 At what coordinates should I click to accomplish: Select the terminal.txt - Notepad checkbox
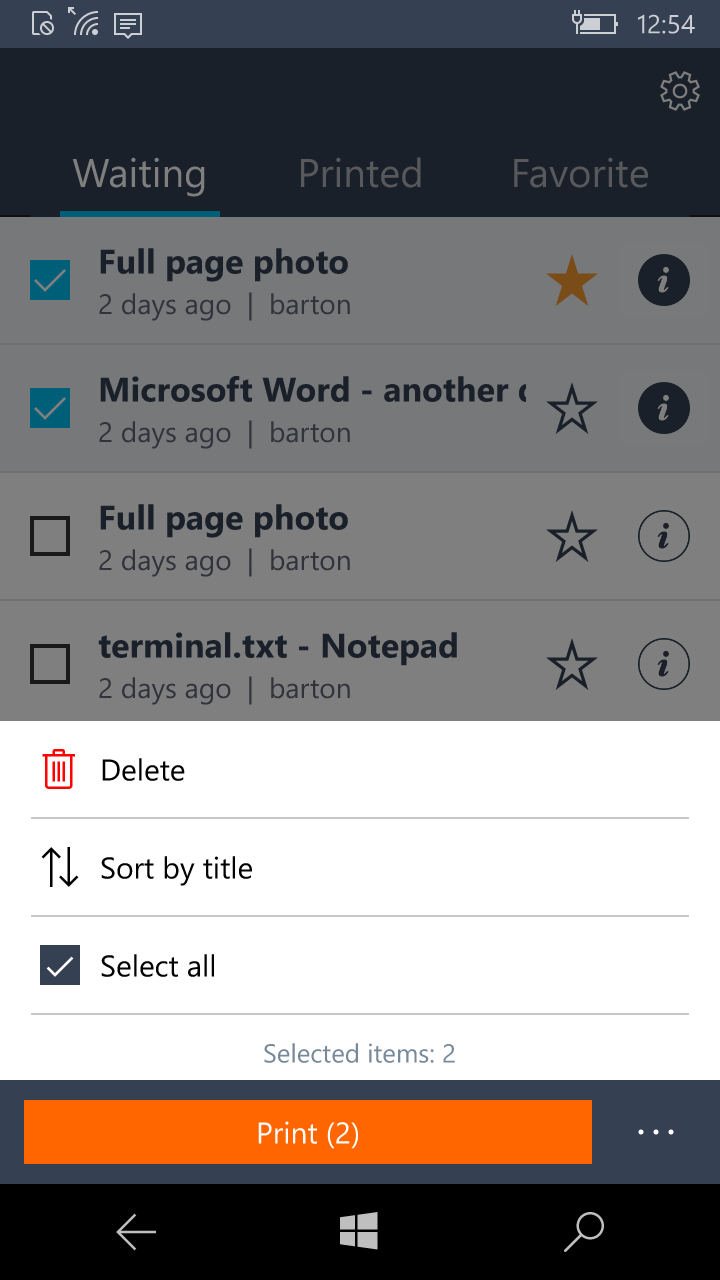pyautogui.click(x=50, y=664)
